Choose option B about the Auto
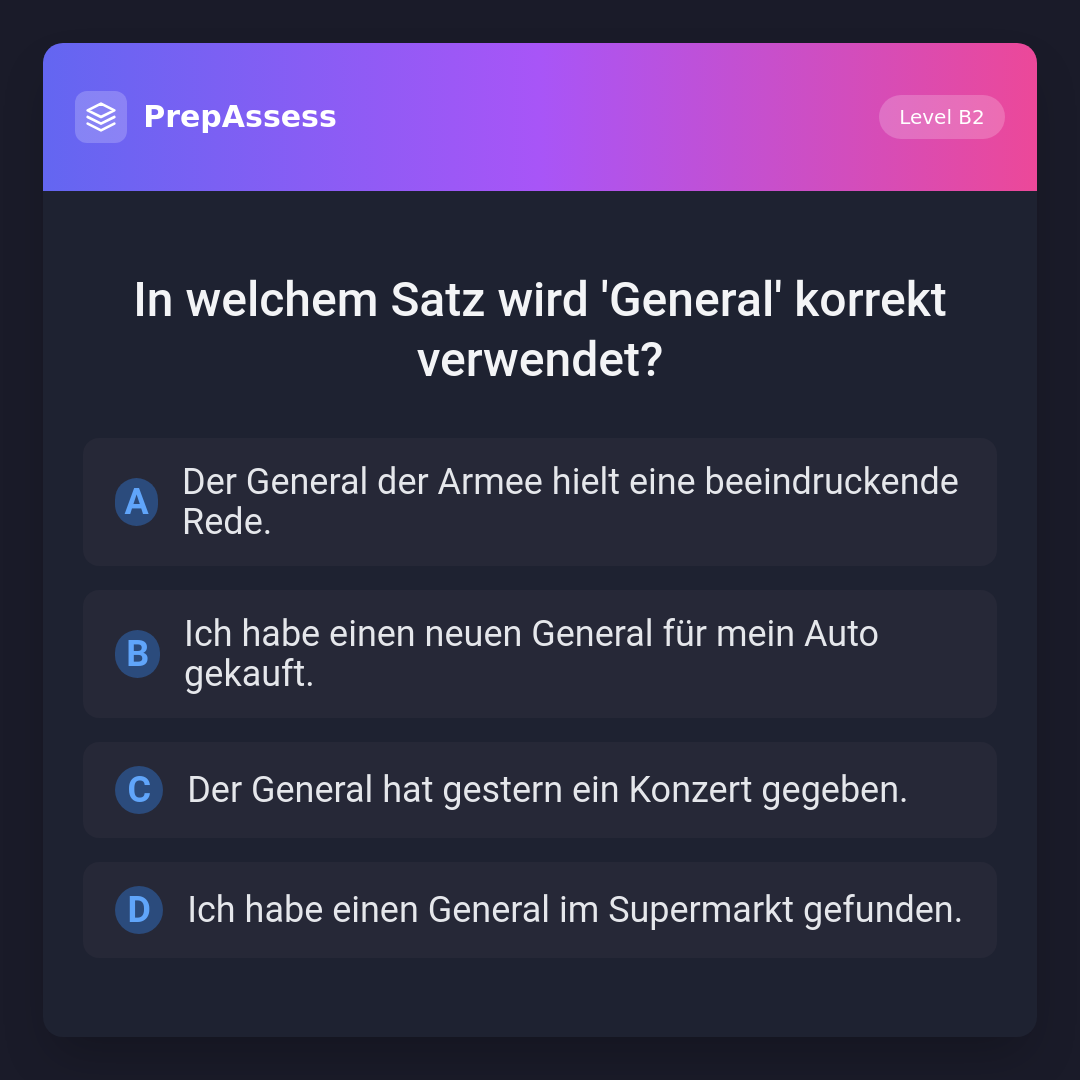The height and width of the screenshot is (1080, 1080). click(x=540, y=654)
